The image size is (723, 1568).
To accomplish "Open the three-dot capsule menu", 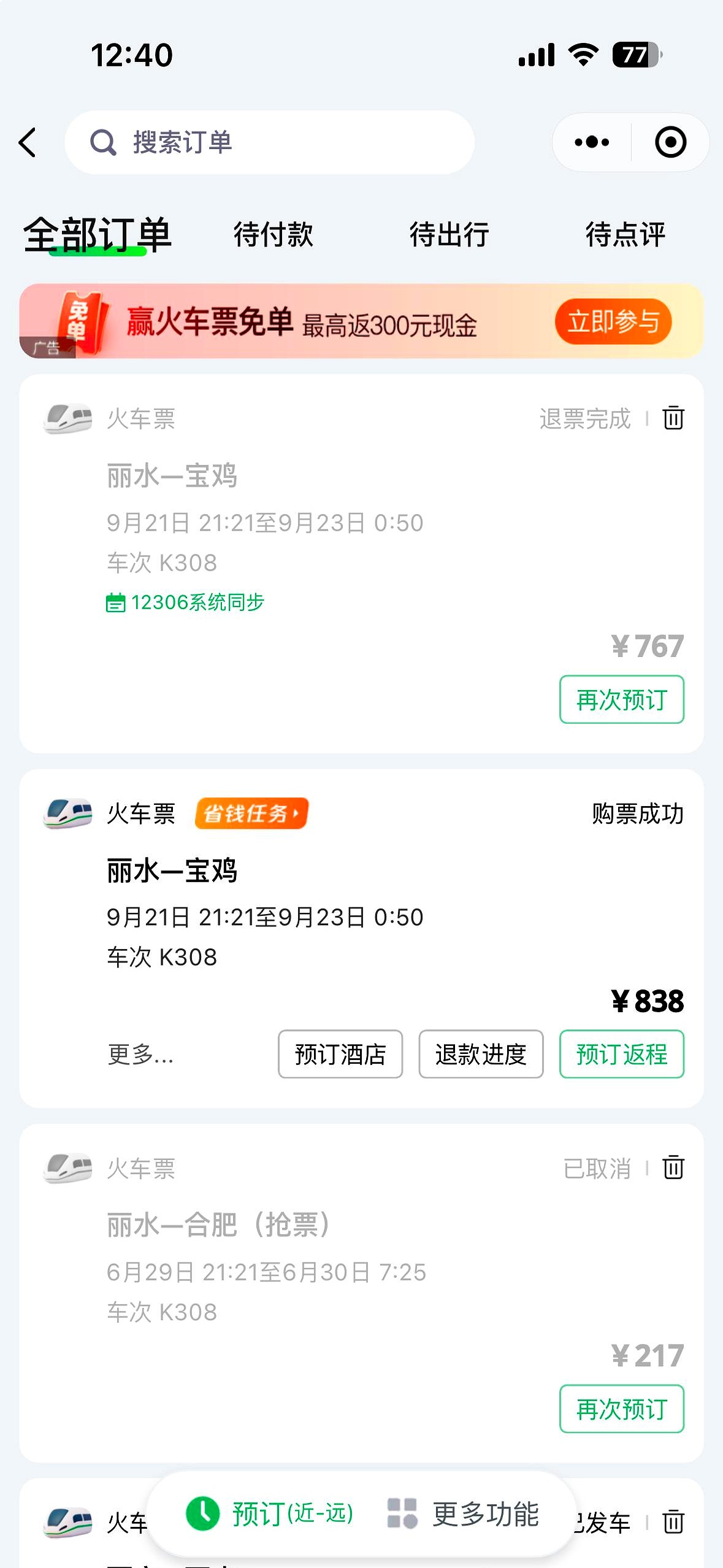I will tap(590, 142).
